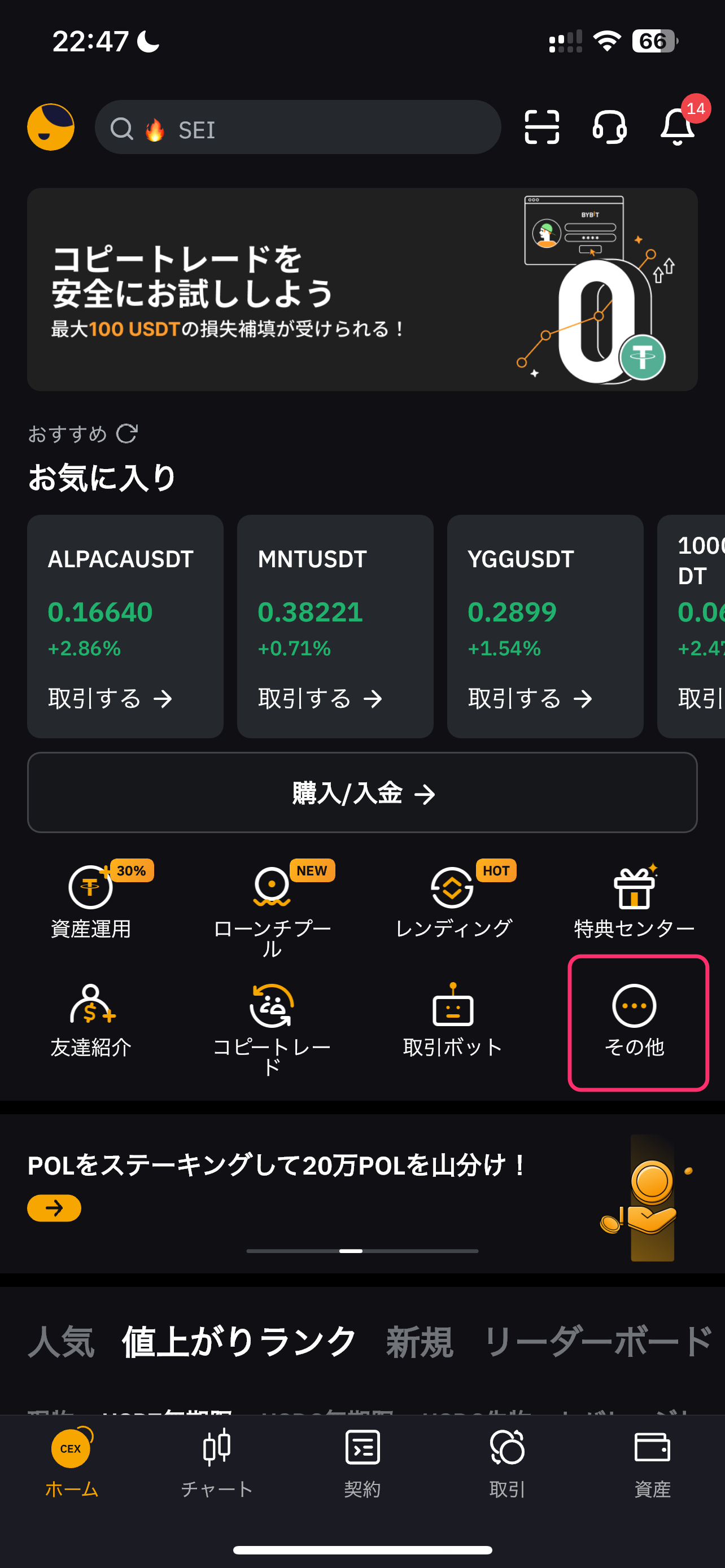The width and height of the screenshot is (725, 1568).
Task: Trade ALPACAUSDT from its card
Action: [110, 698]
